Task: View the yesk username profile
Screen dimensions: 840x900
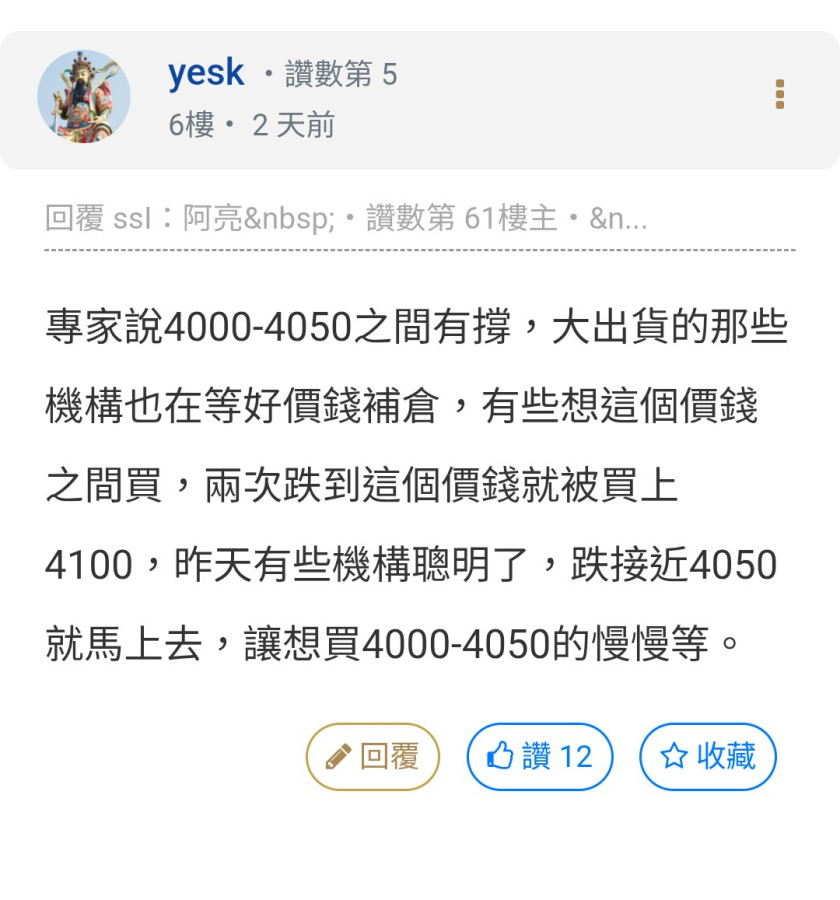Action: click(x=206, y=73)
